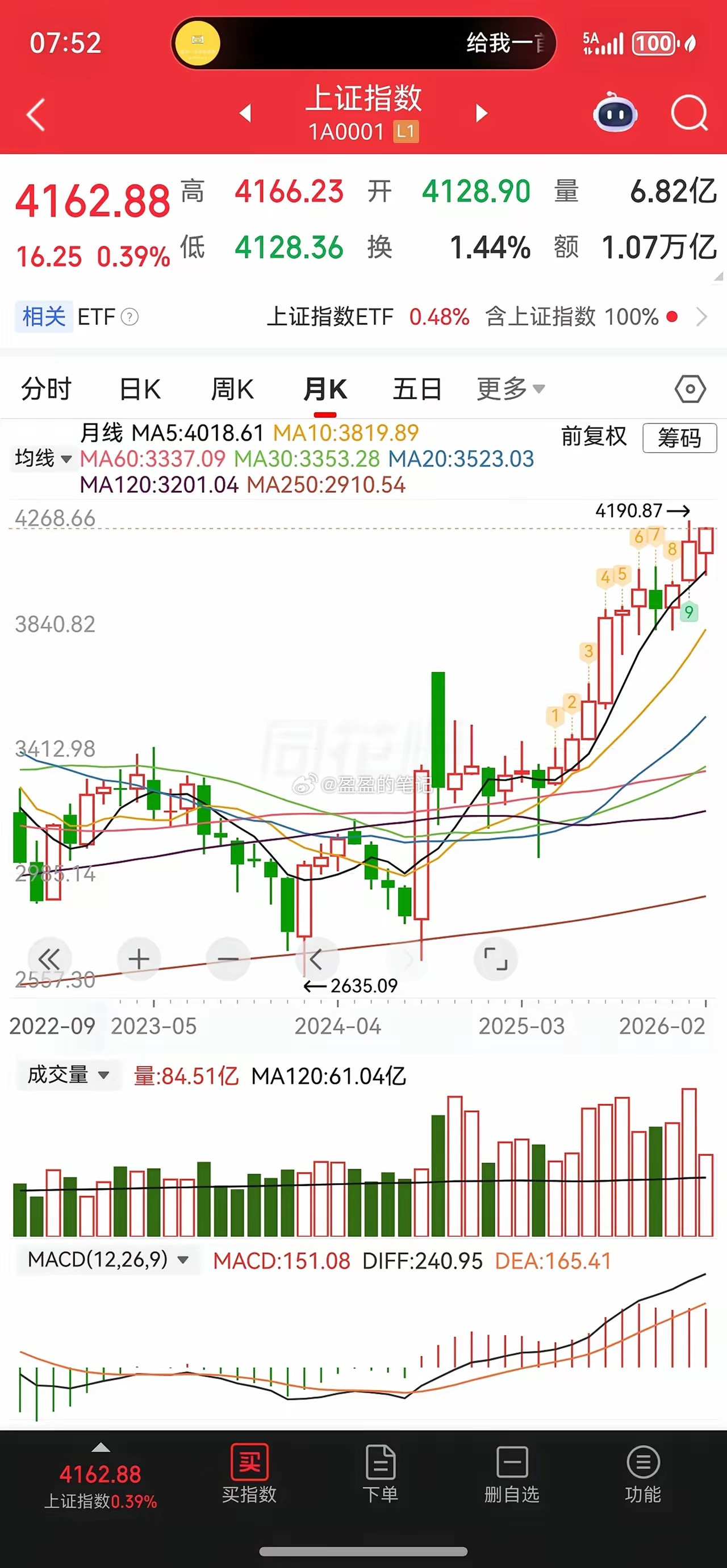
Task: Toggle the 筹码 chip distribution overlay
Action: (x=679, y=439)
